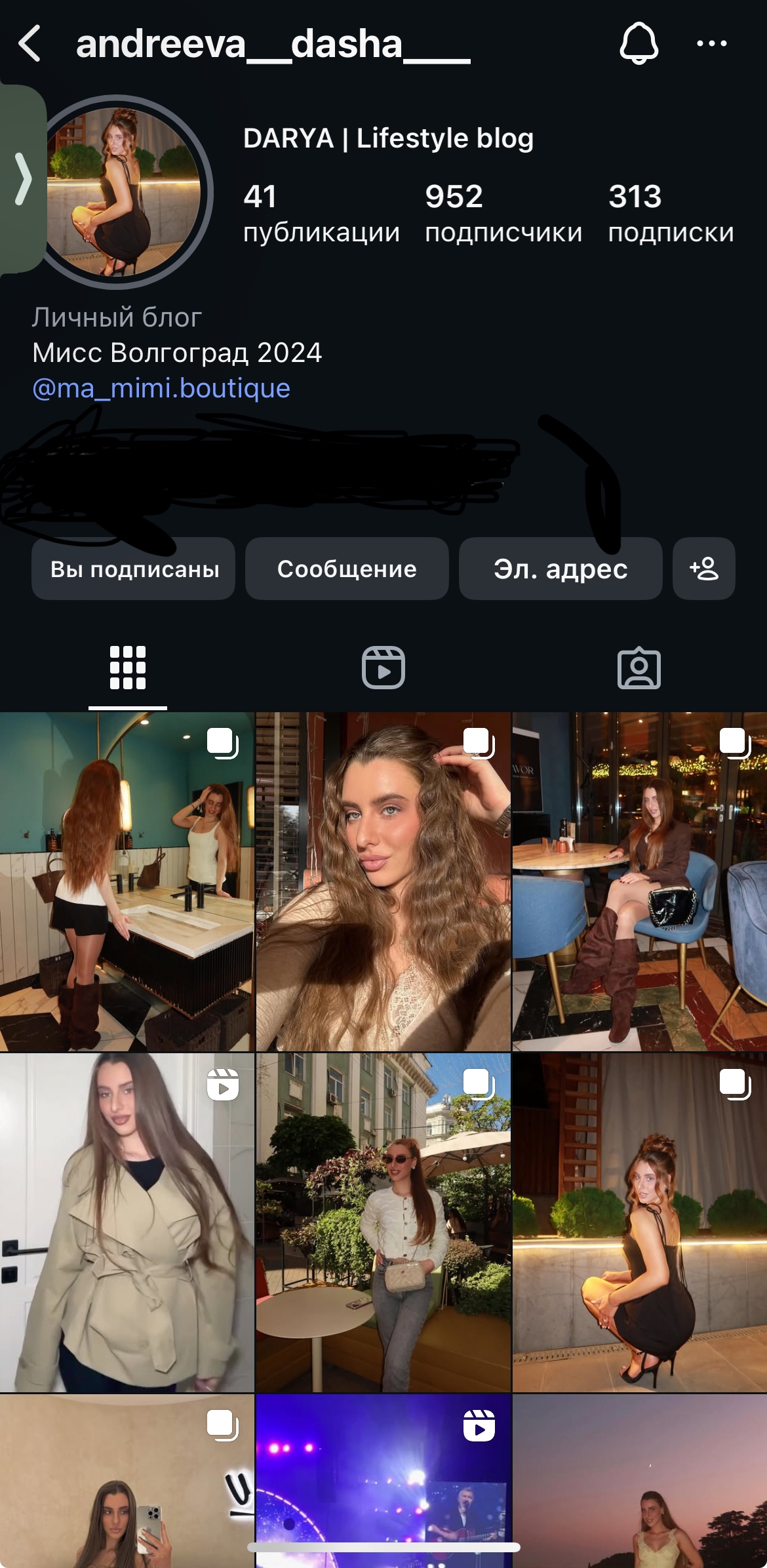Viewport: 767px width, 1568px height.
Task: Tap Сообщение to message Darya
Action: [347, 569]
